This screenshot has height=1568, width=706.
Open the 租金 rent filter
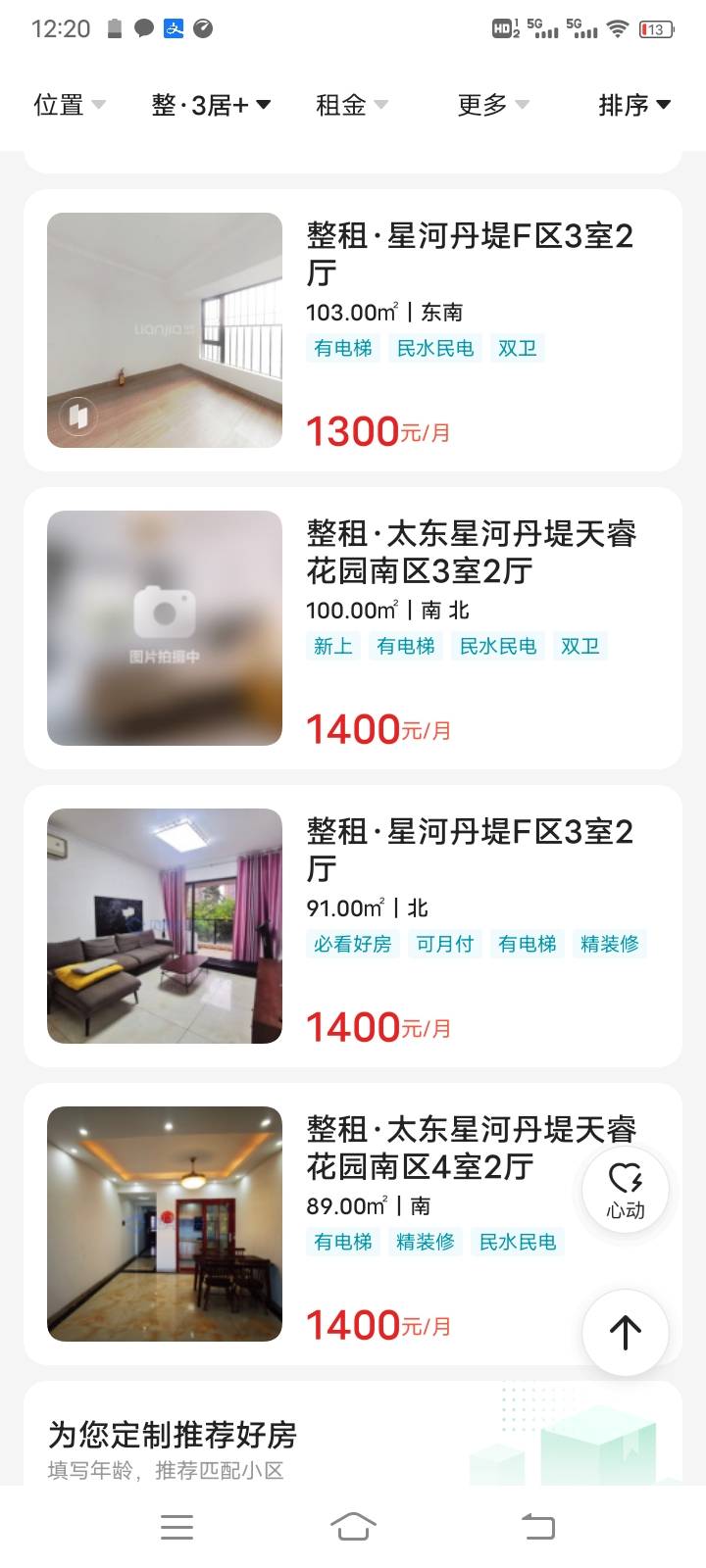(351, 105)
